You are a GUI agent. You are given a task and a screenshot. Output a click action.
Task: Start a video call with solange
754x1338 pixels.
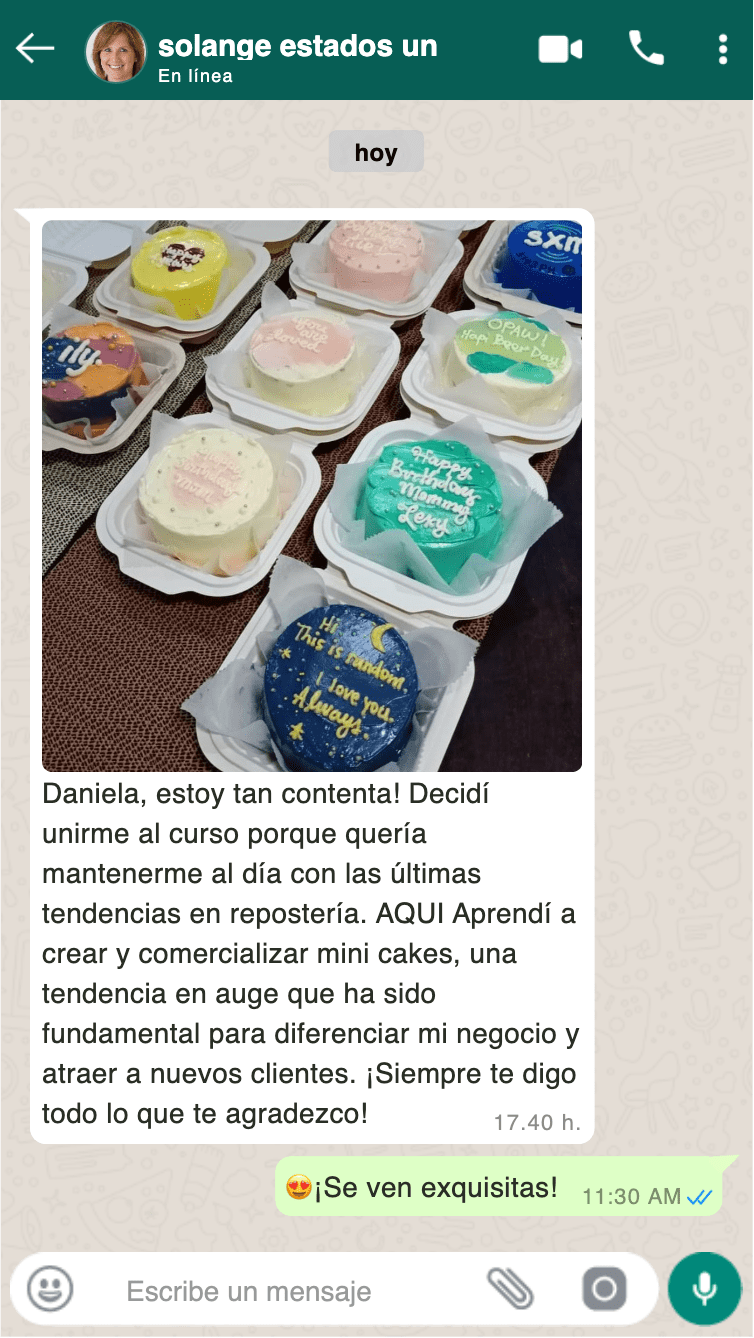coord(560,49)
